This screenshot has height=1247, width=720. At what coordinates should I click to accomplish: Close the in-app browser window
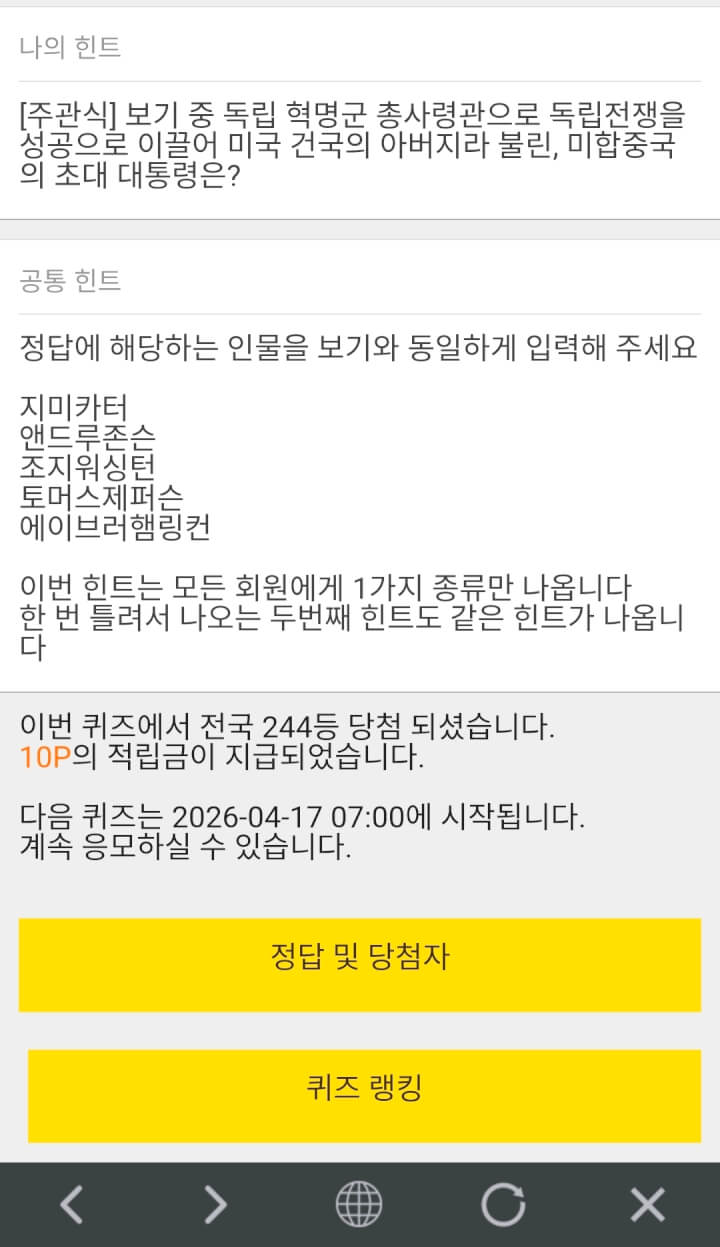point(647,1204)
